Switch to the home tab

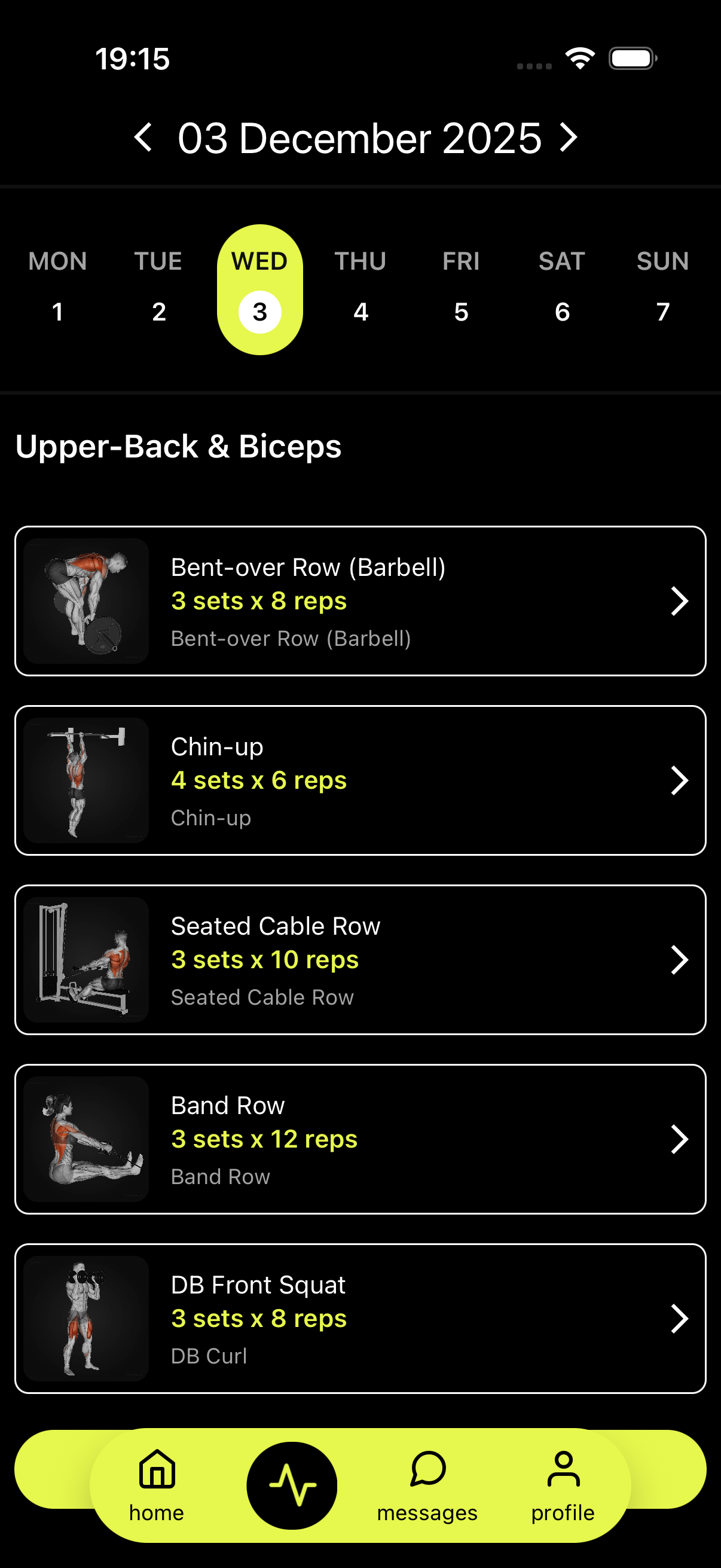click(157, 1485)
